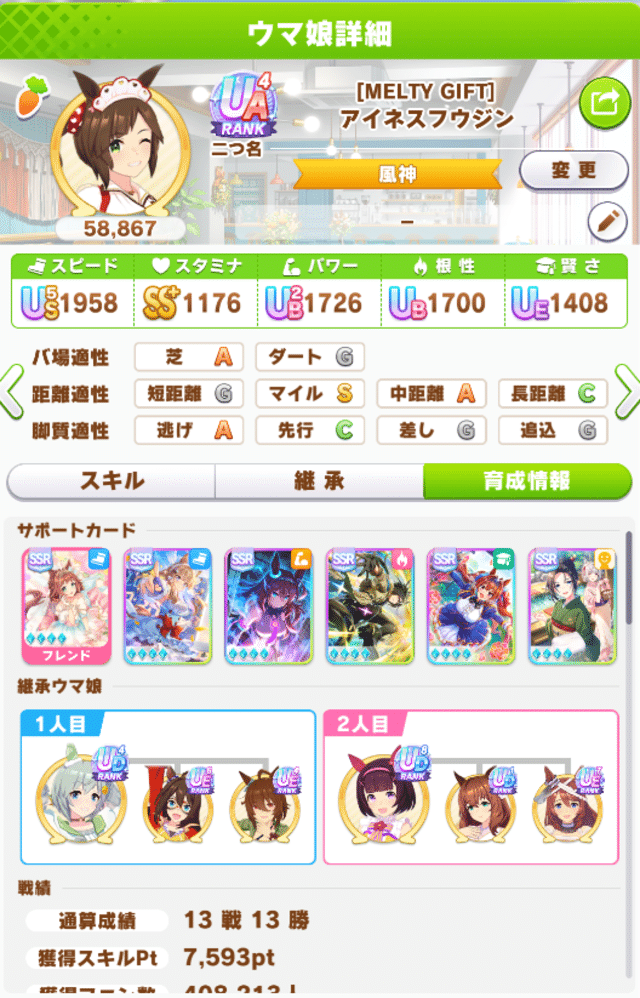Open the sixth support card in kimono
The width and height of the screenshot is (640, 998).
[x=572, y=606]
